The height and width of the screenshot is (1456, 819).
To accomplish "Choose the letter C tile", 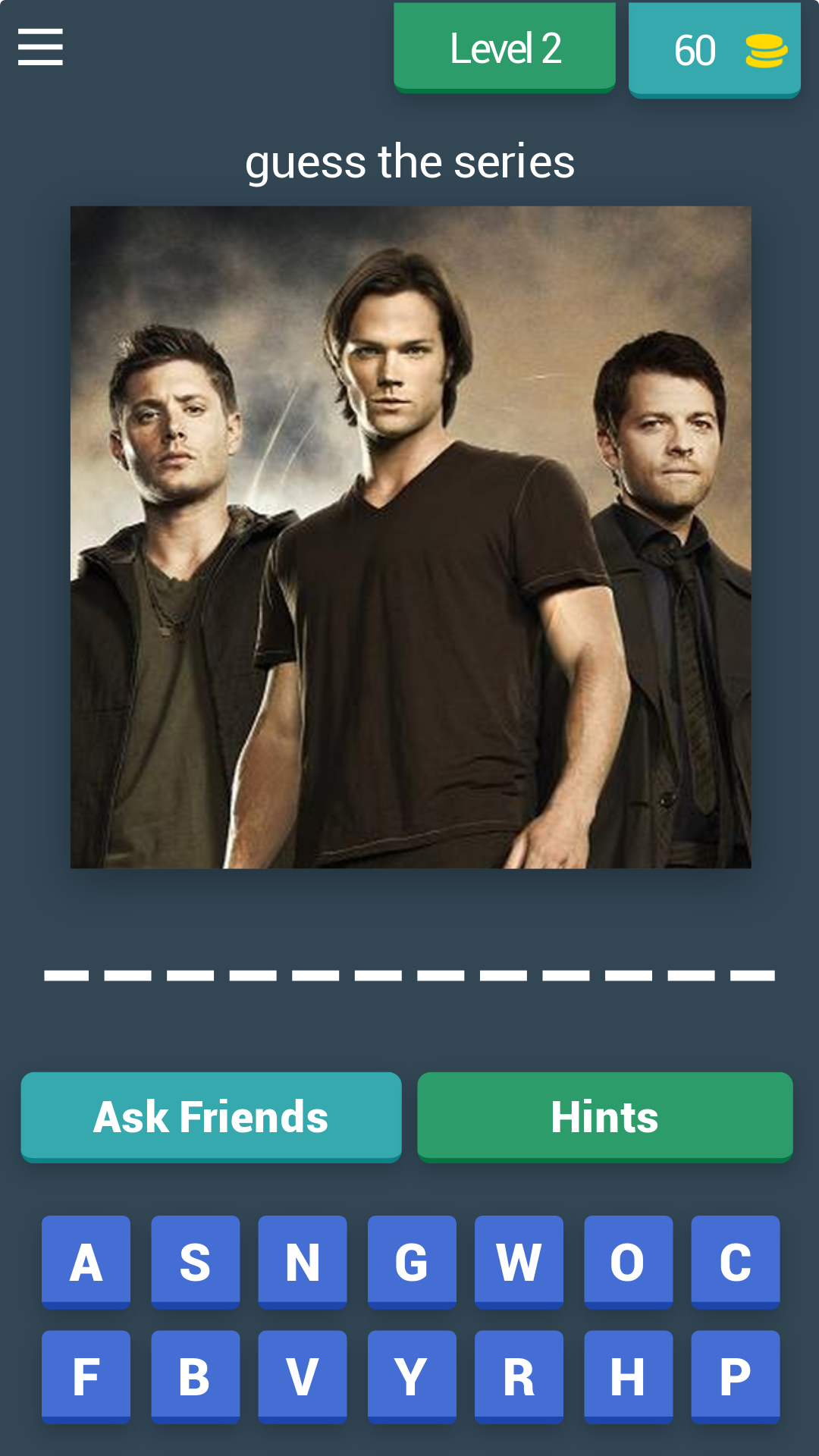I will 736,1263.
